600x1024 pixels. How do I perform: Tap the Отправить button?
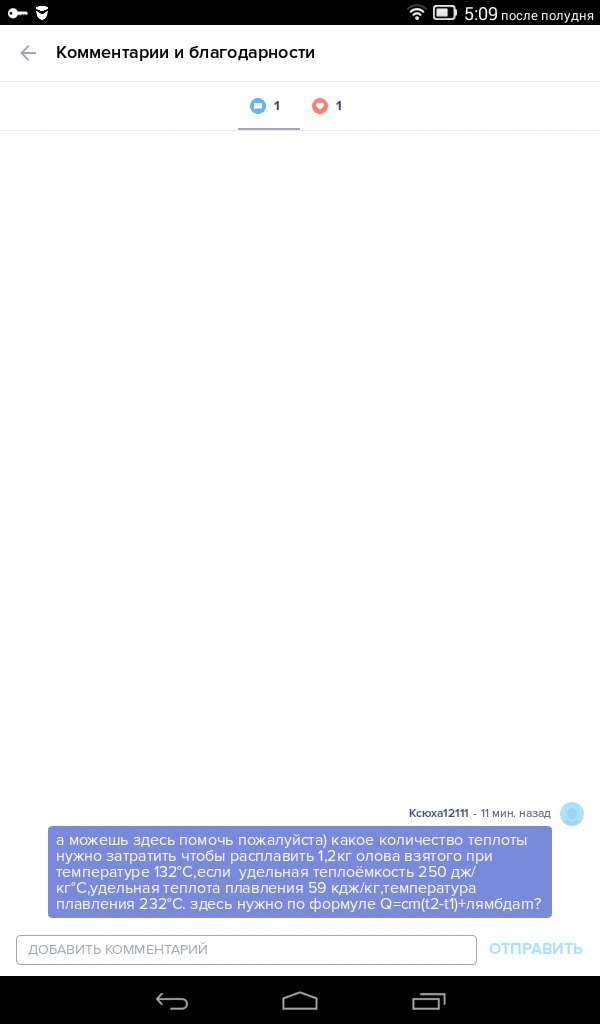tap(536, 949)
